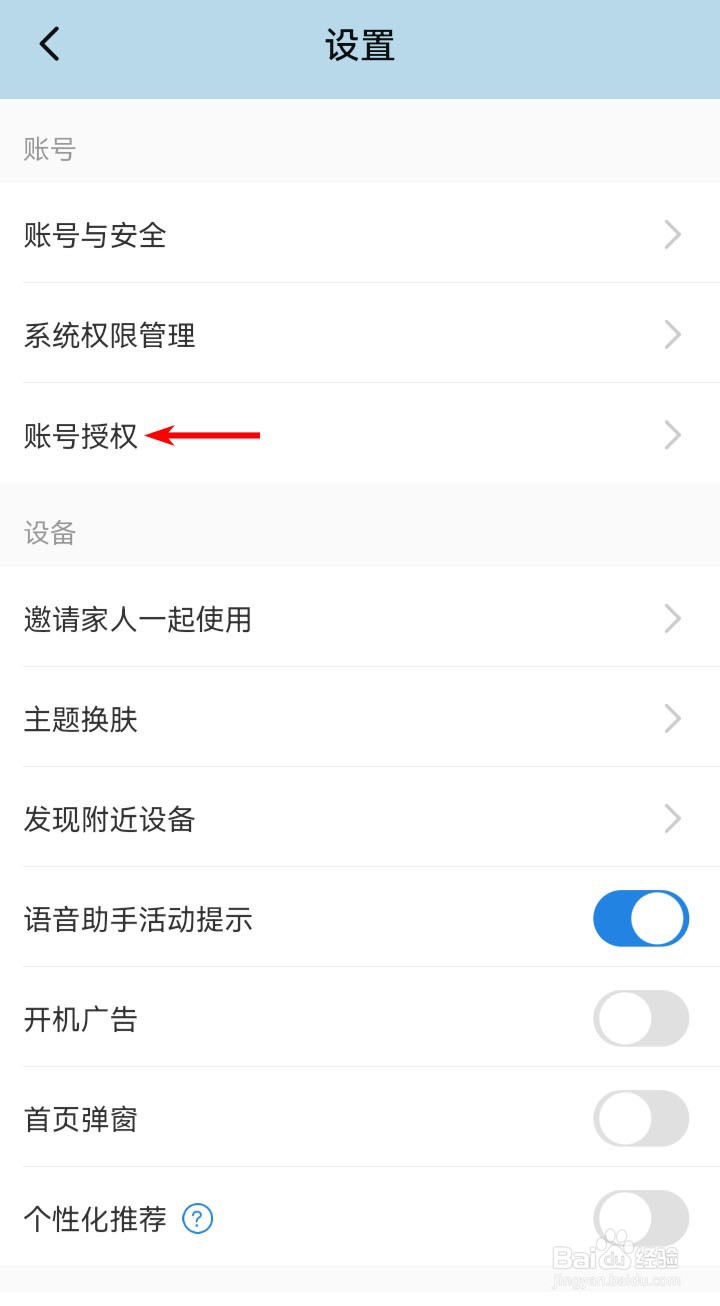
Task: Open the 系统权限管理 detail page
Action: 110,335
